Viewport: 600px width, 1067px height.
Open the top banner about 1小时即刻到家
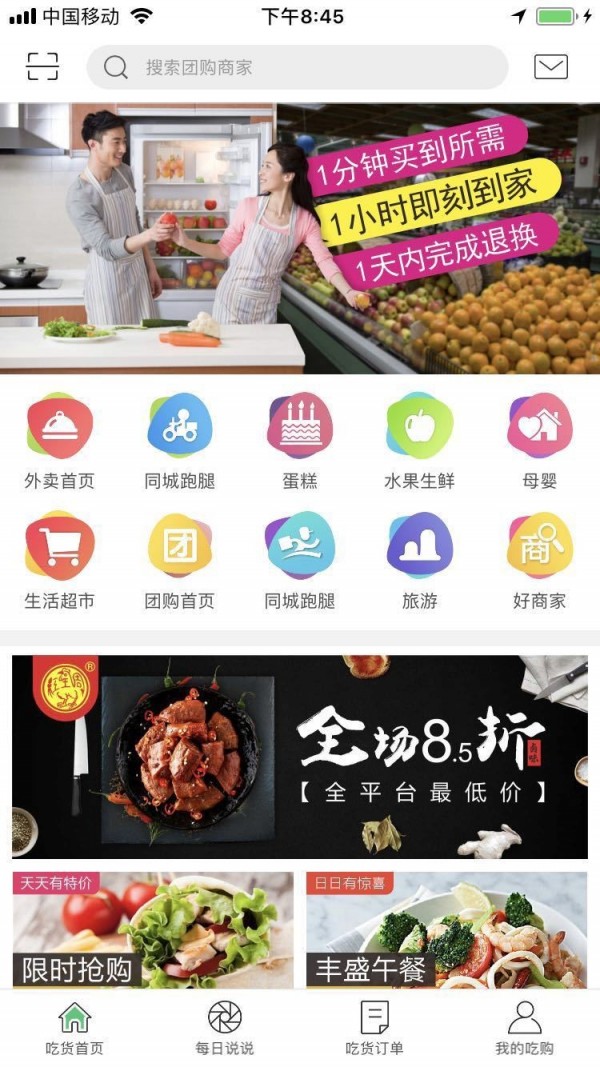[x=300, y=238]
